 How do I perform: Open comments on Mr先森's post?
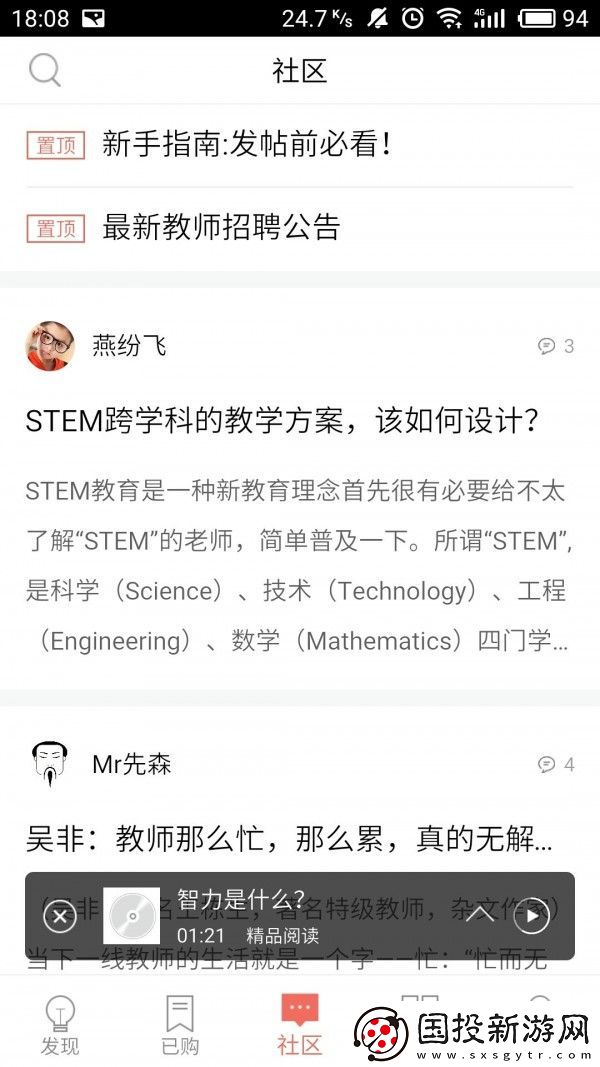(x=556, y=765)
